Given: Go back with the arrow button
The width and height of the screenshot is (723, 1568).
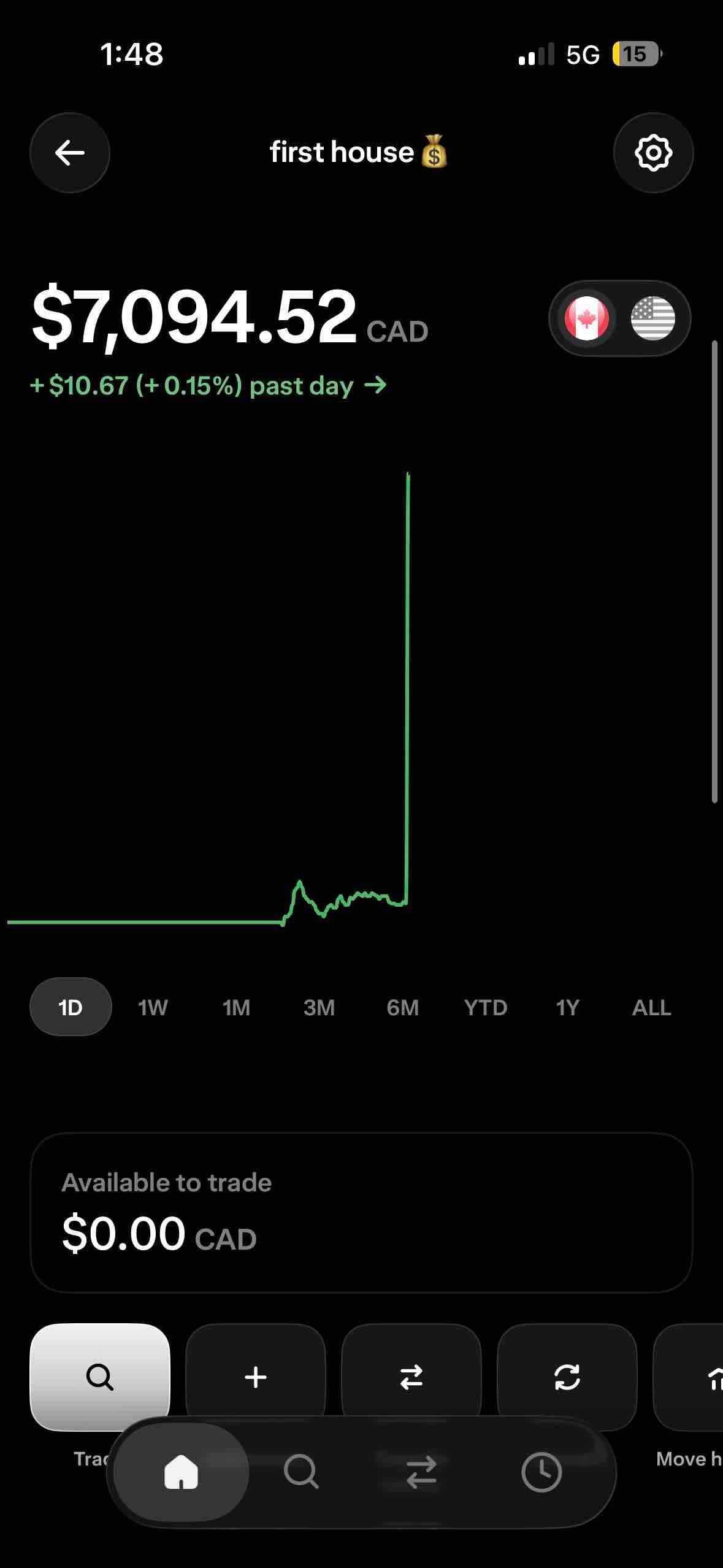Looking at the screenshot, I should click(x=70, y=153).
